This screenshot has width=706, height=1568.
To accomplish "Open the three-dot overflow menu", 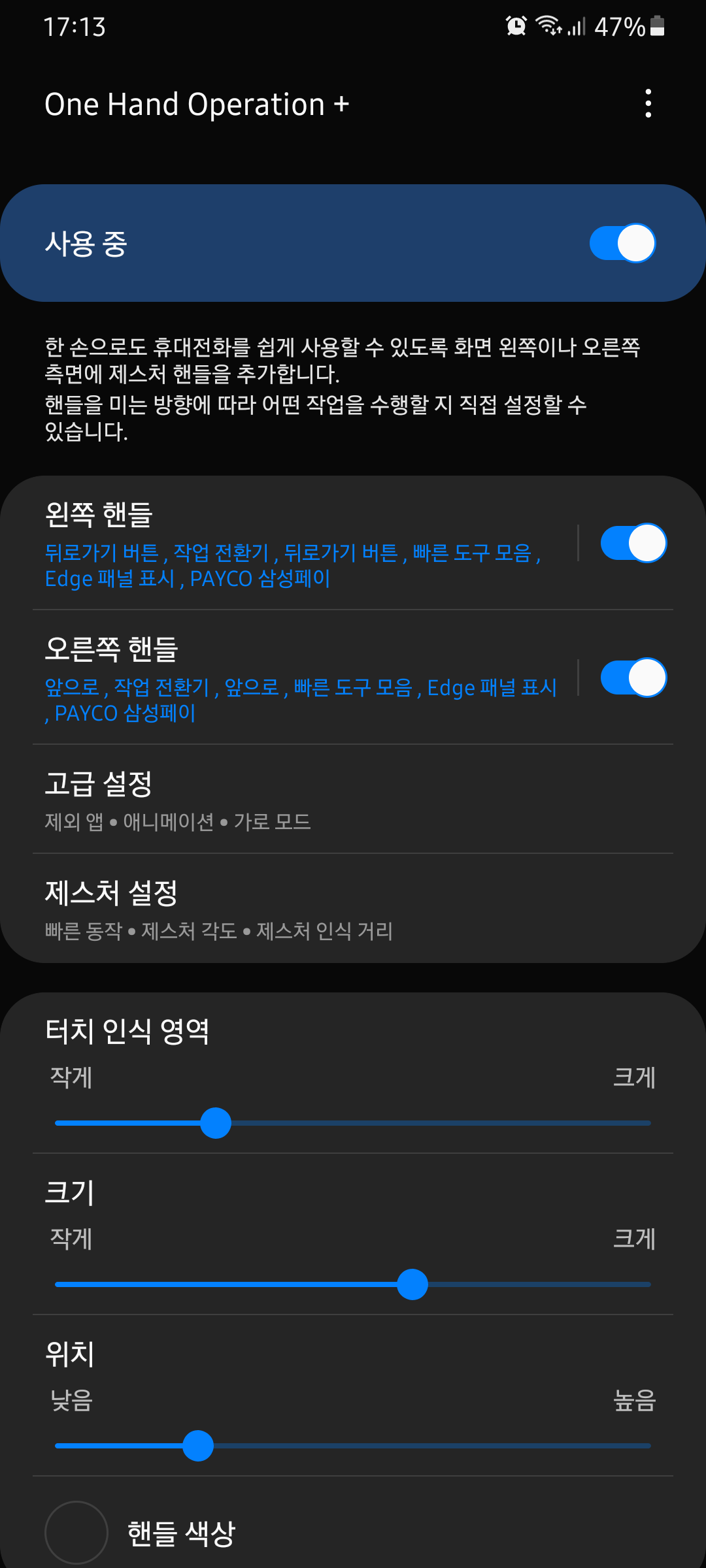I will tap(648, 104).
